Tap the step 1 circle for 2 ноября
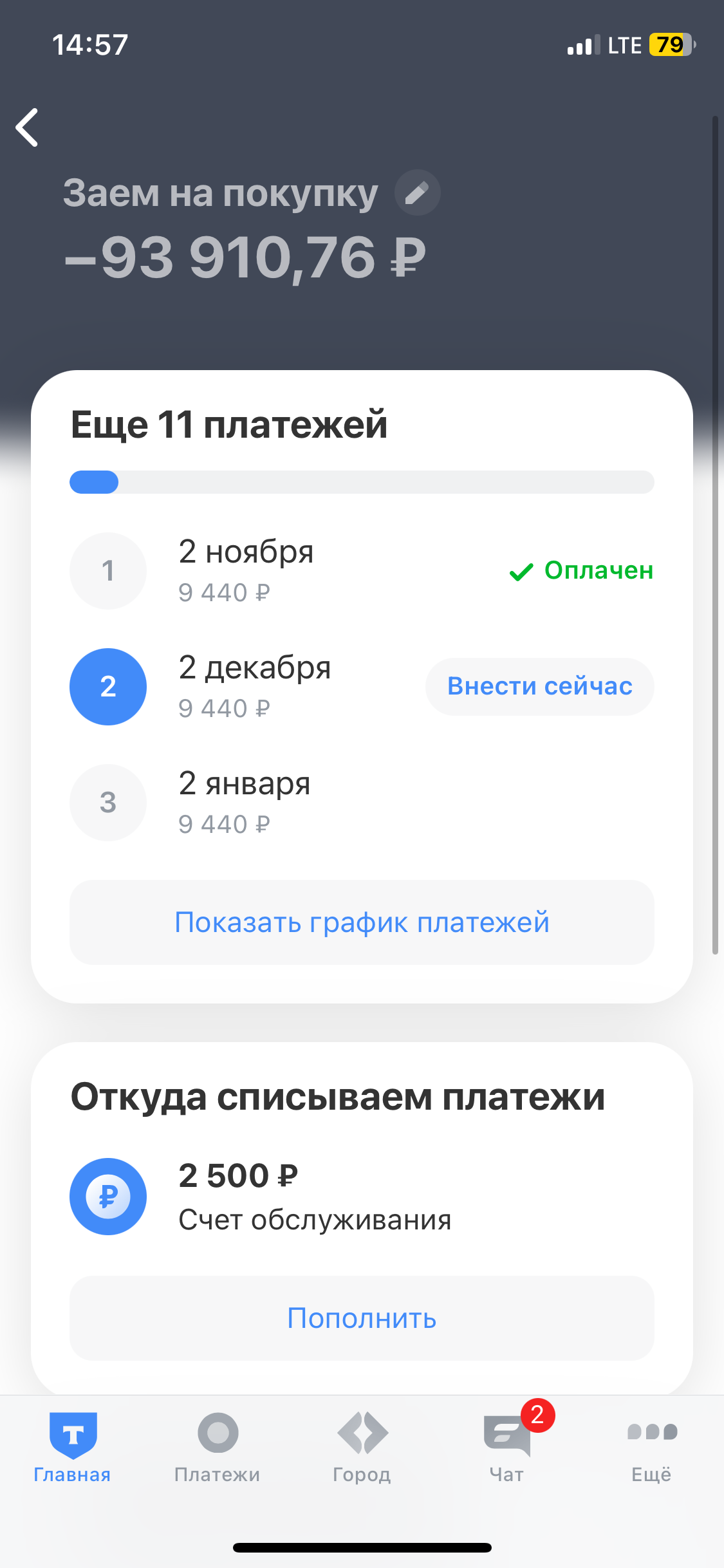724x1568 pixels. [107, 571]
